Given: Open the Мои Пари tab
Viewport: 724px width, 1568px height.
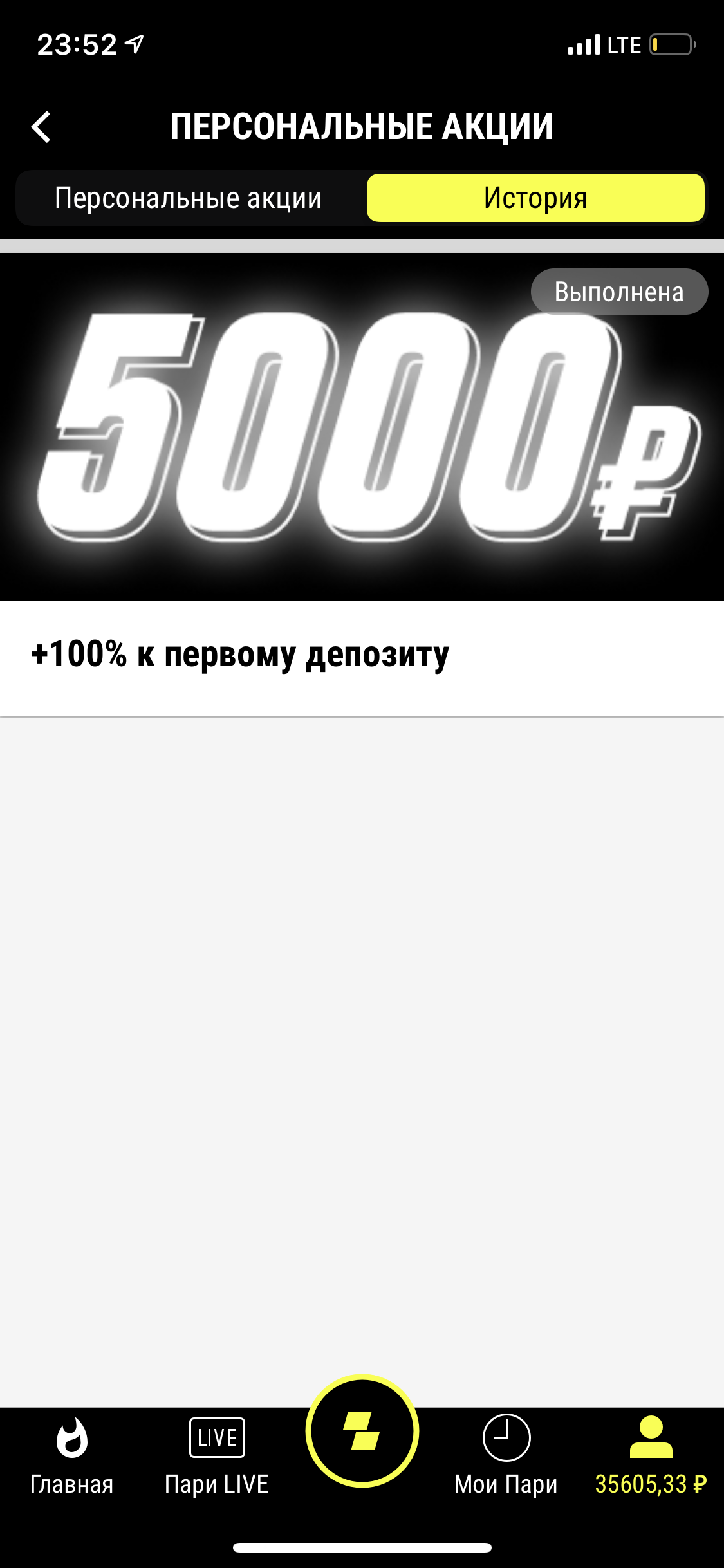Looking at the screenshot, I should (x=506, y=1456).
